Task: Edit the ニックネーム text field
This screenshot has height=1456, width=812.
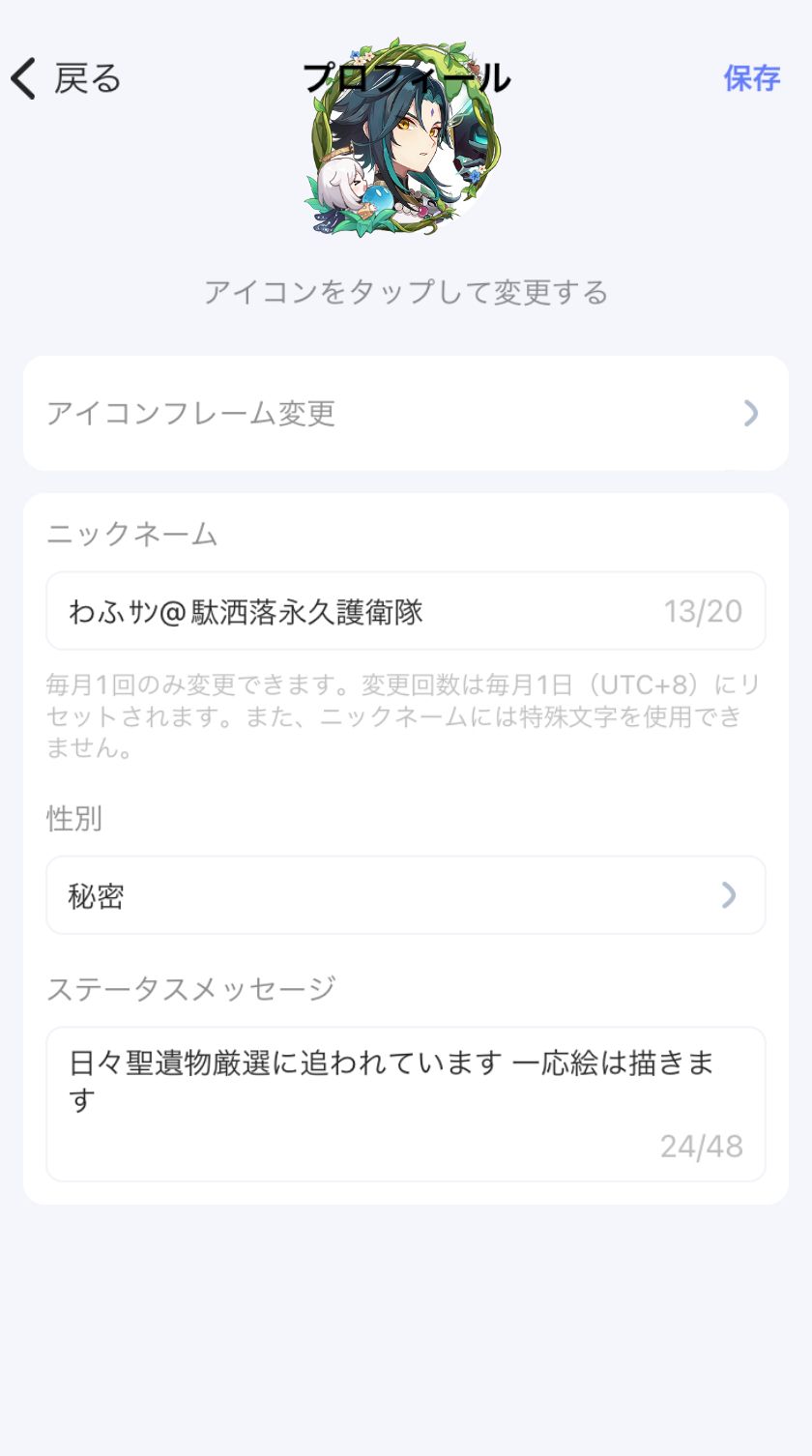Action: click(x=358, y=611)
